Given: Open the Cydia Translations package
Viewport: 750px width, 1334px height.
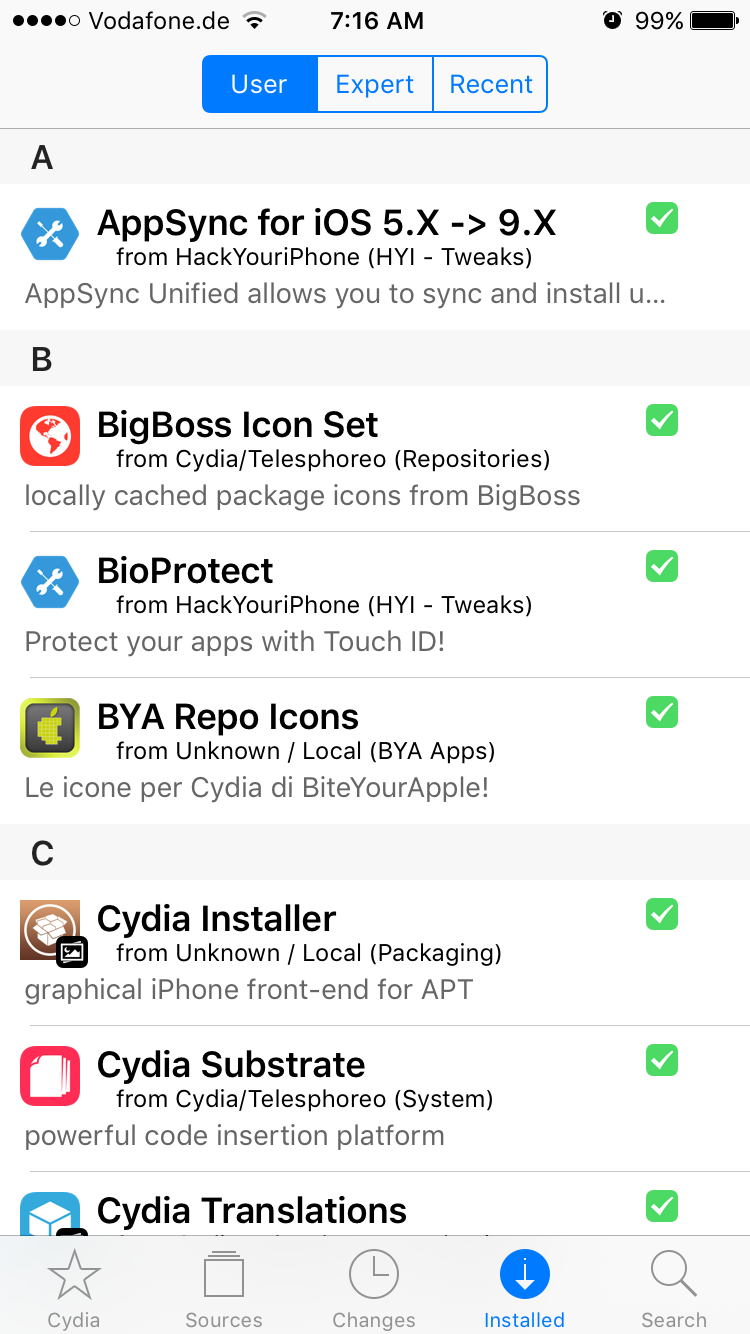Looking at the screenshot, I should coord(375,1204).
